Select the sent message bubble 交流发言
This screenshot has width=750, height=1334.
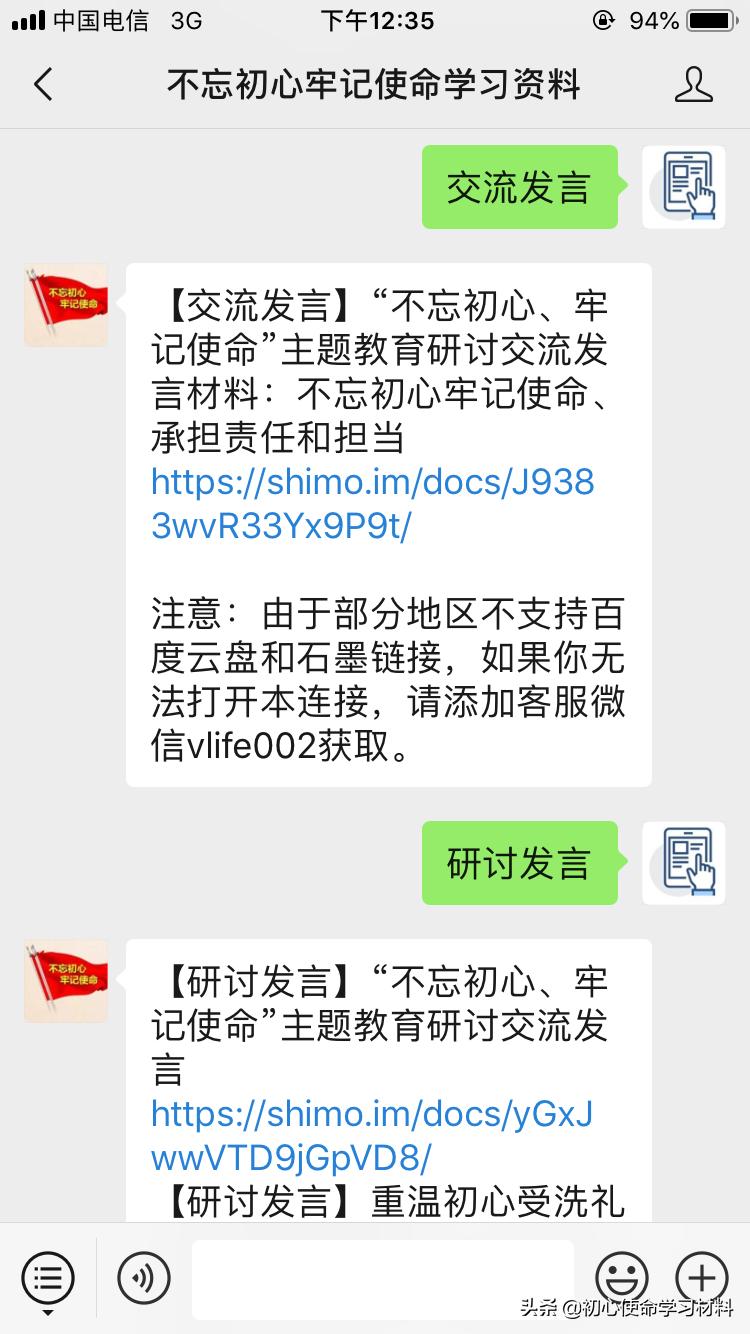point(519,187)
